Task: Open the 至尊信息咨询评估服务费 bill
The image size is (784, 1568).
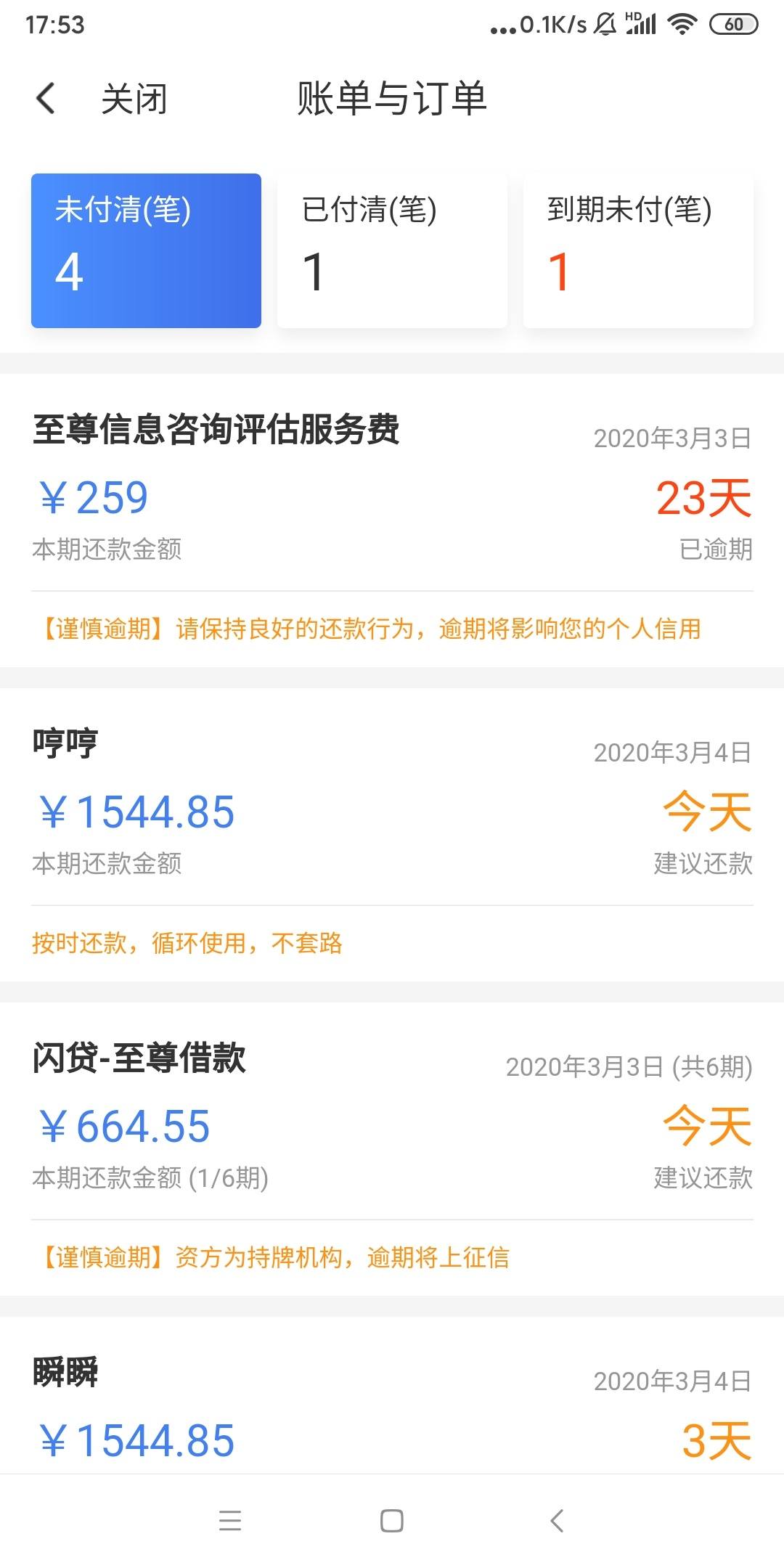Action: [x=392, y=520]
